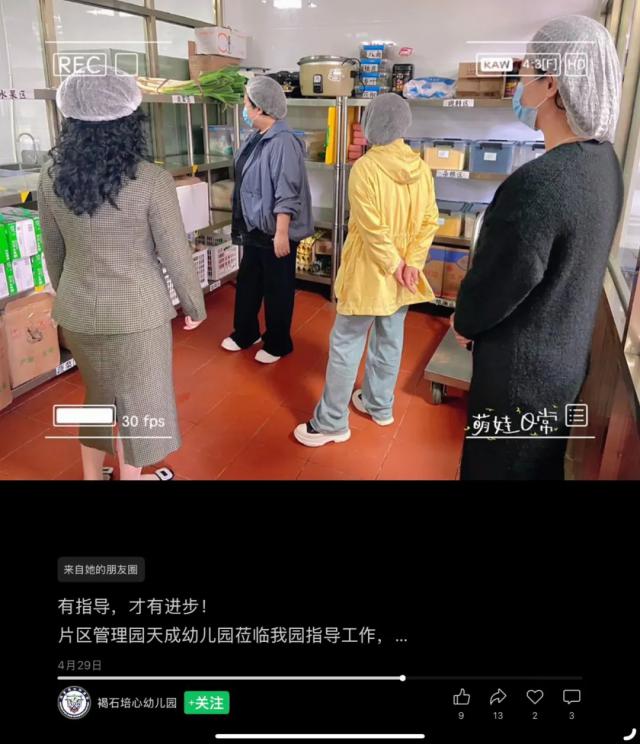
Task: Seek the video with the progress bar
Action: click(402, 678)
